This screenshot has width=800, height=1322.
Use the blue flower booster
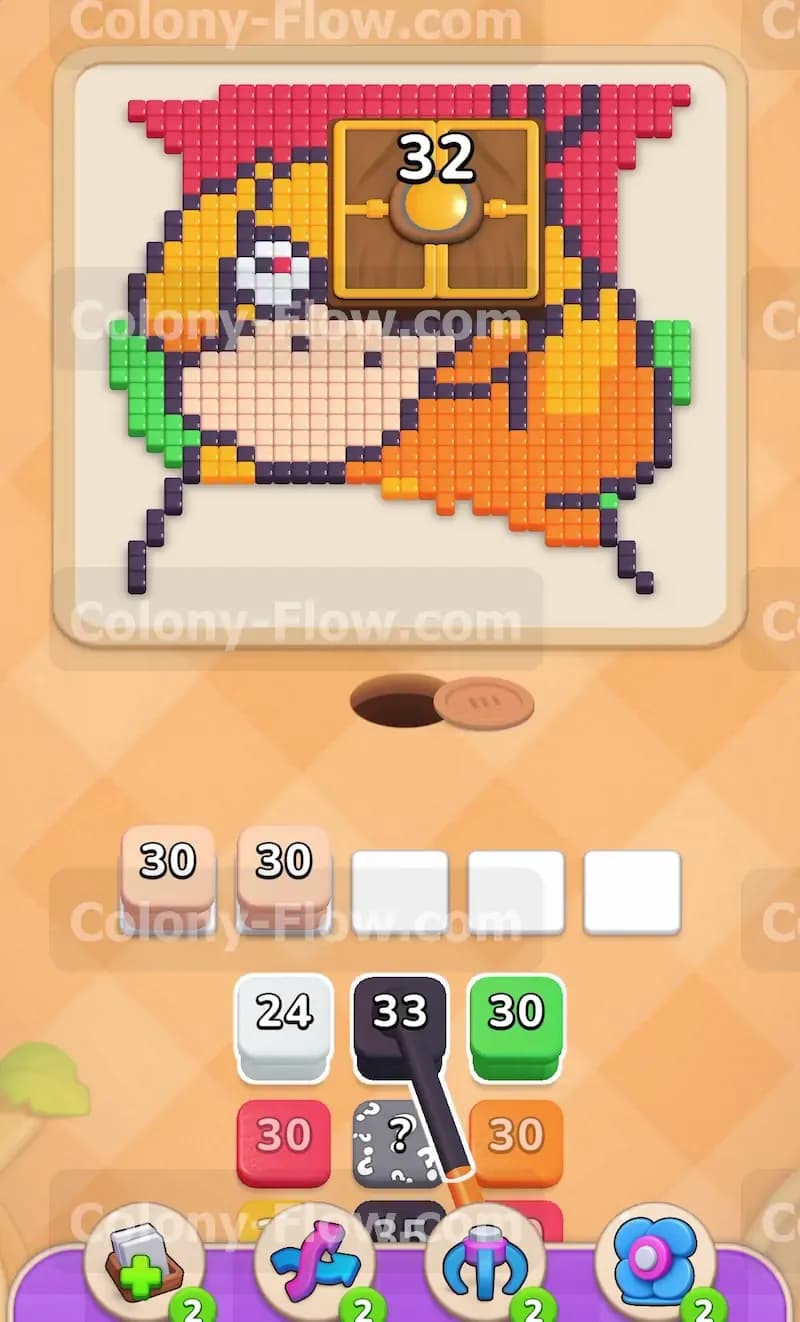(x=655, y=1264)
